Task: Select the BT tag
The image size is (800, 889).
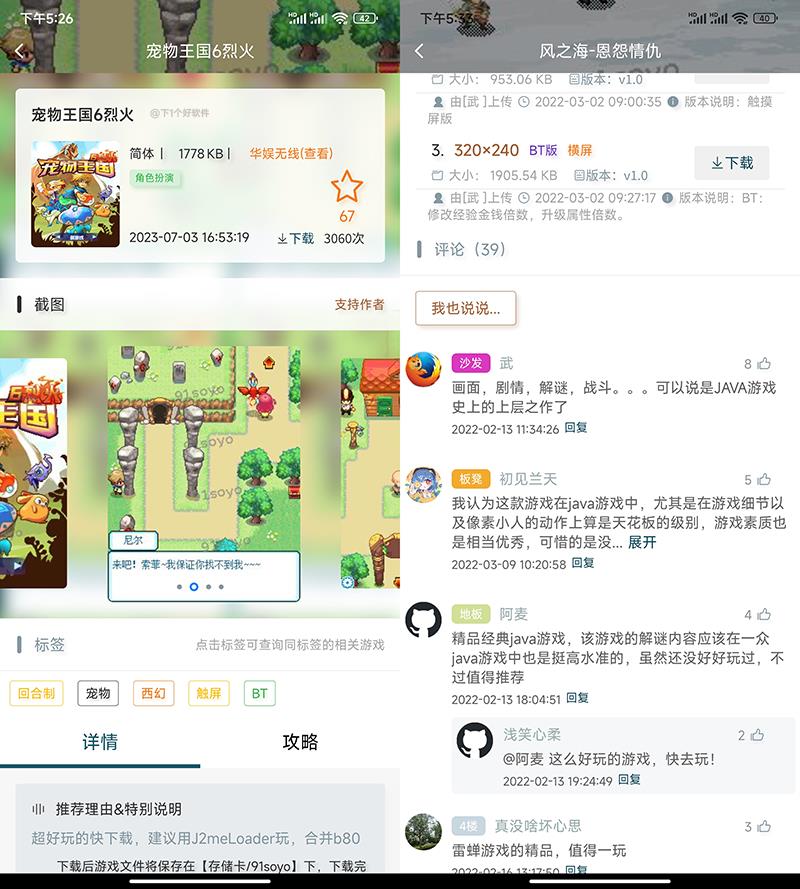Action: click(259, 693)
